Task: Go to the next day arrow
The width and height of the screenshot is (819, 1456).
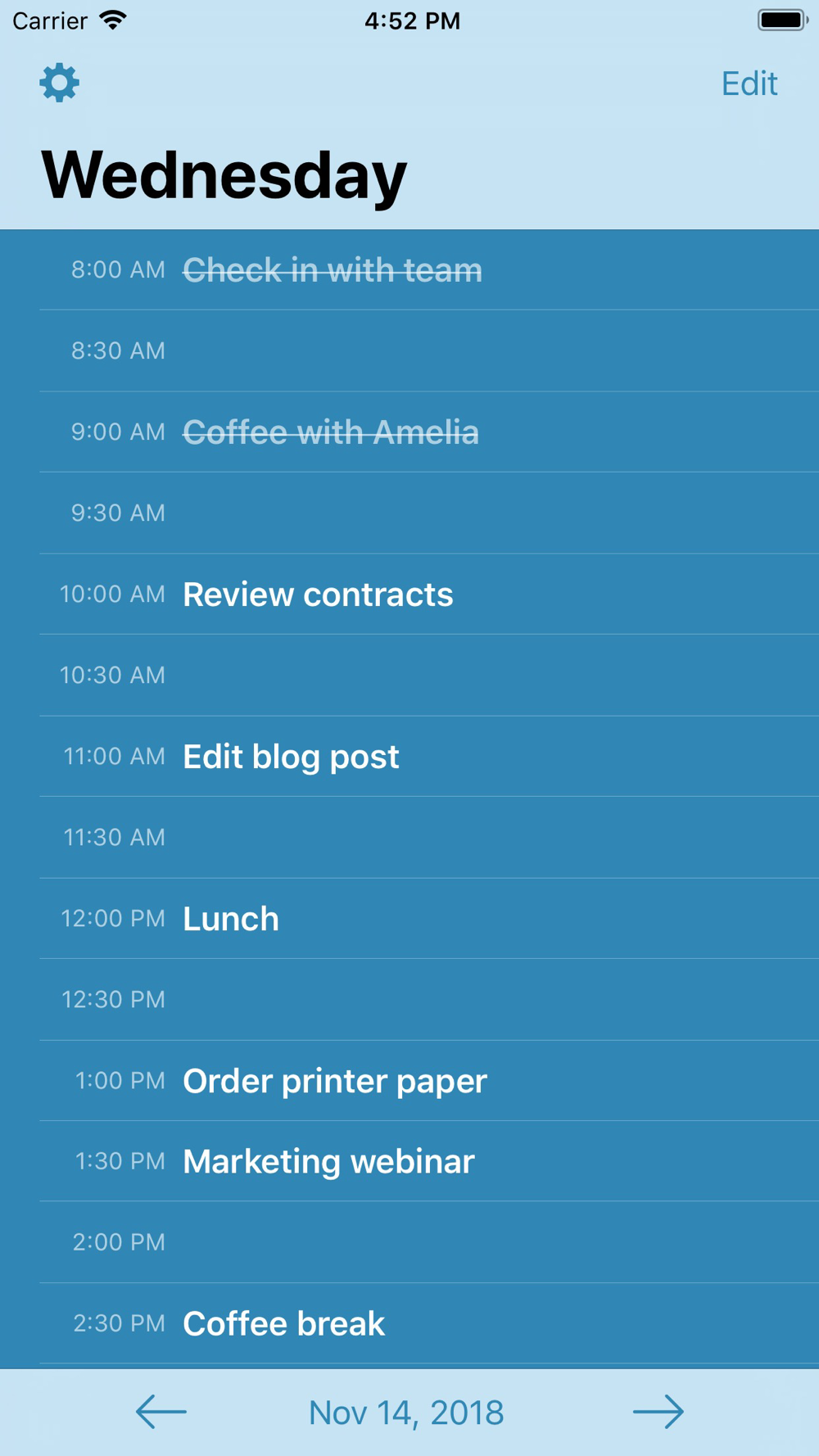Action: pyautogui.click(x=658, y=1412)
